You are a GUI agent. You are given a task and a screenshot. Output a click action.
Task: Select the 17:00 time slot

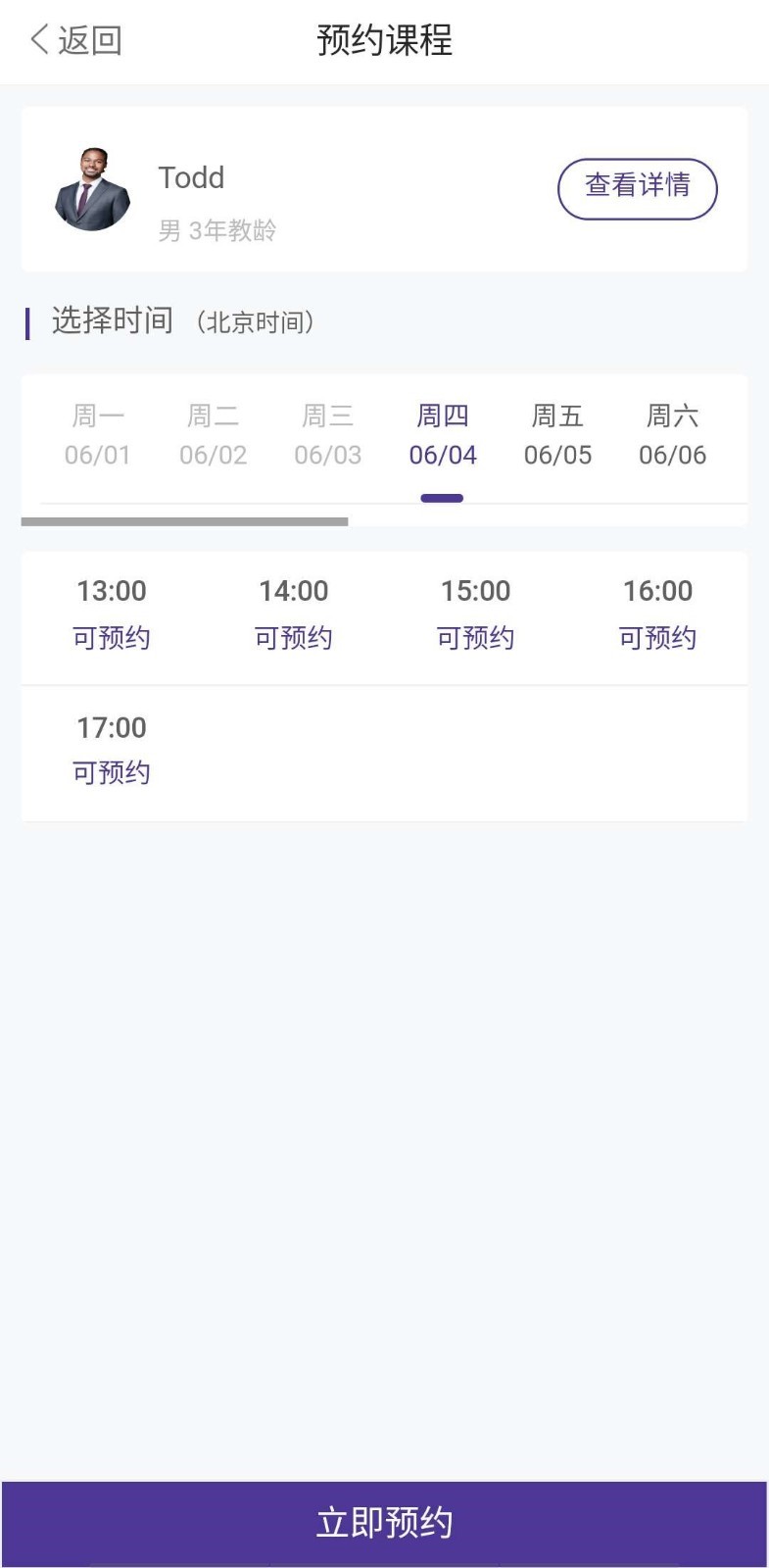112,750
